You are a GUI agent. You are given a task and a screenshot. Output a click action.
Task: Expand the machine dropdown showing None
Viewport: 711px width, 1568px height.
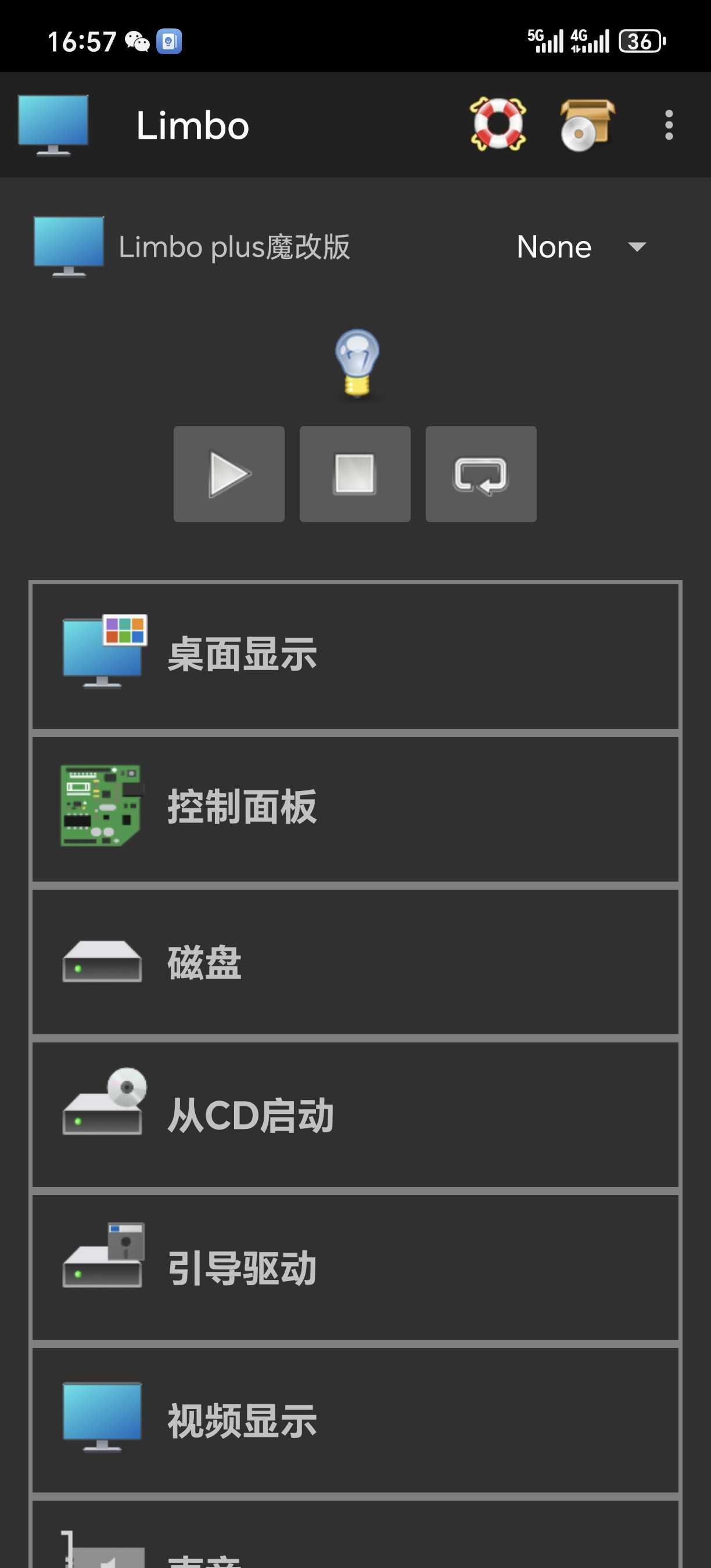click(580, 247)
